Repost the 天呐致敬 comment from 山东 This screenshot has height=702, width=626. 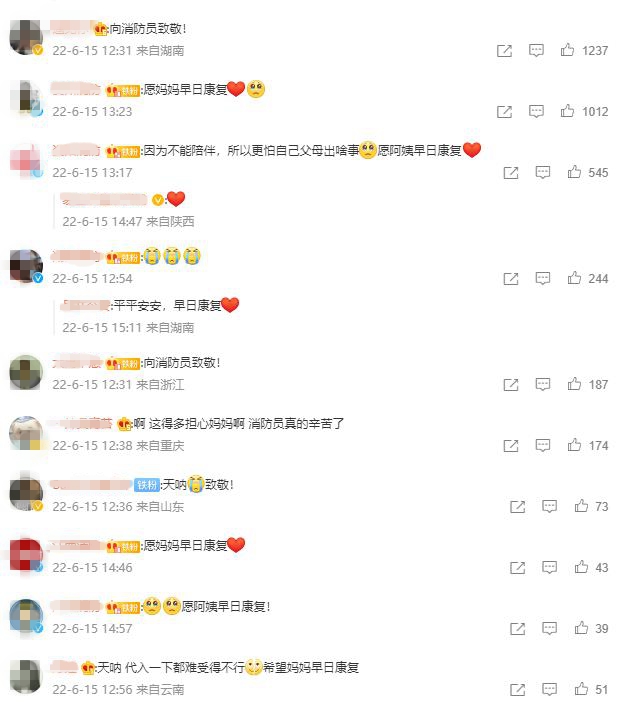pos(518,507)
